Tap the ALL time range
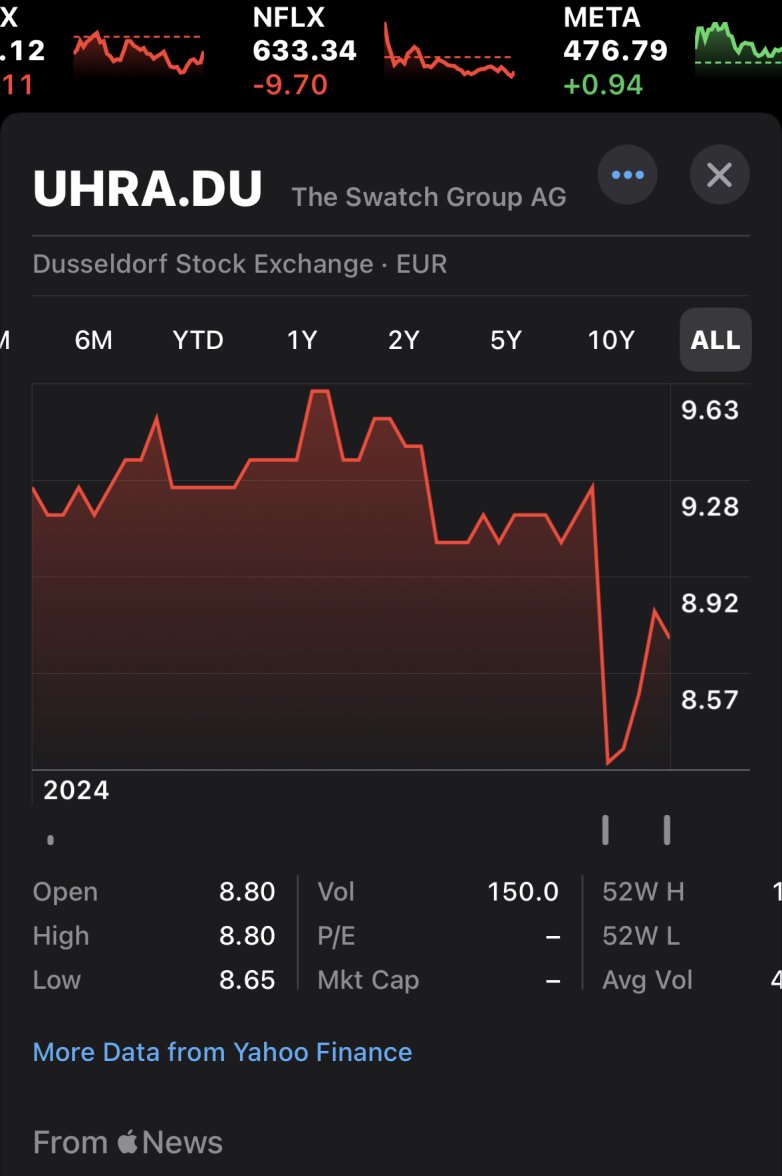782x1176 pixels. coord(715,340)
